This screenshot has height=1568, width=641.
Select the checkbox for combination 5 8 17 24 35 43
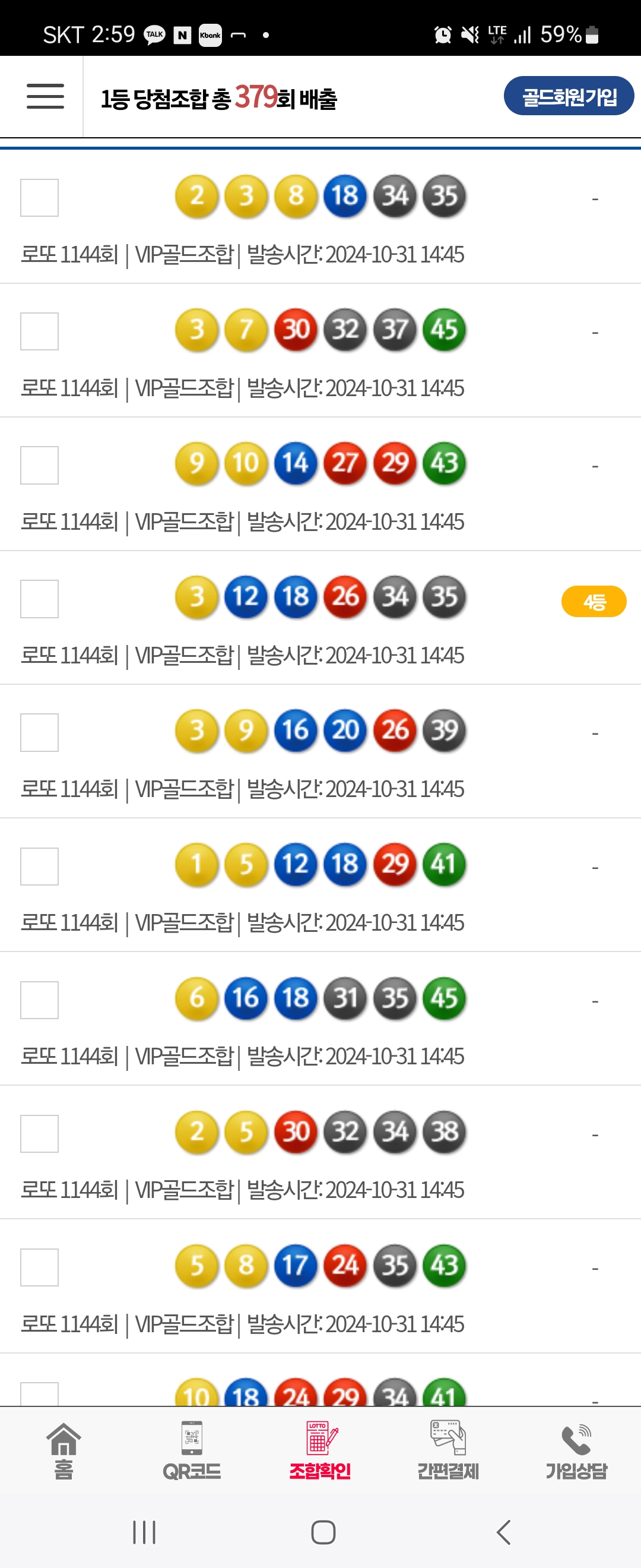point(40,1267)
